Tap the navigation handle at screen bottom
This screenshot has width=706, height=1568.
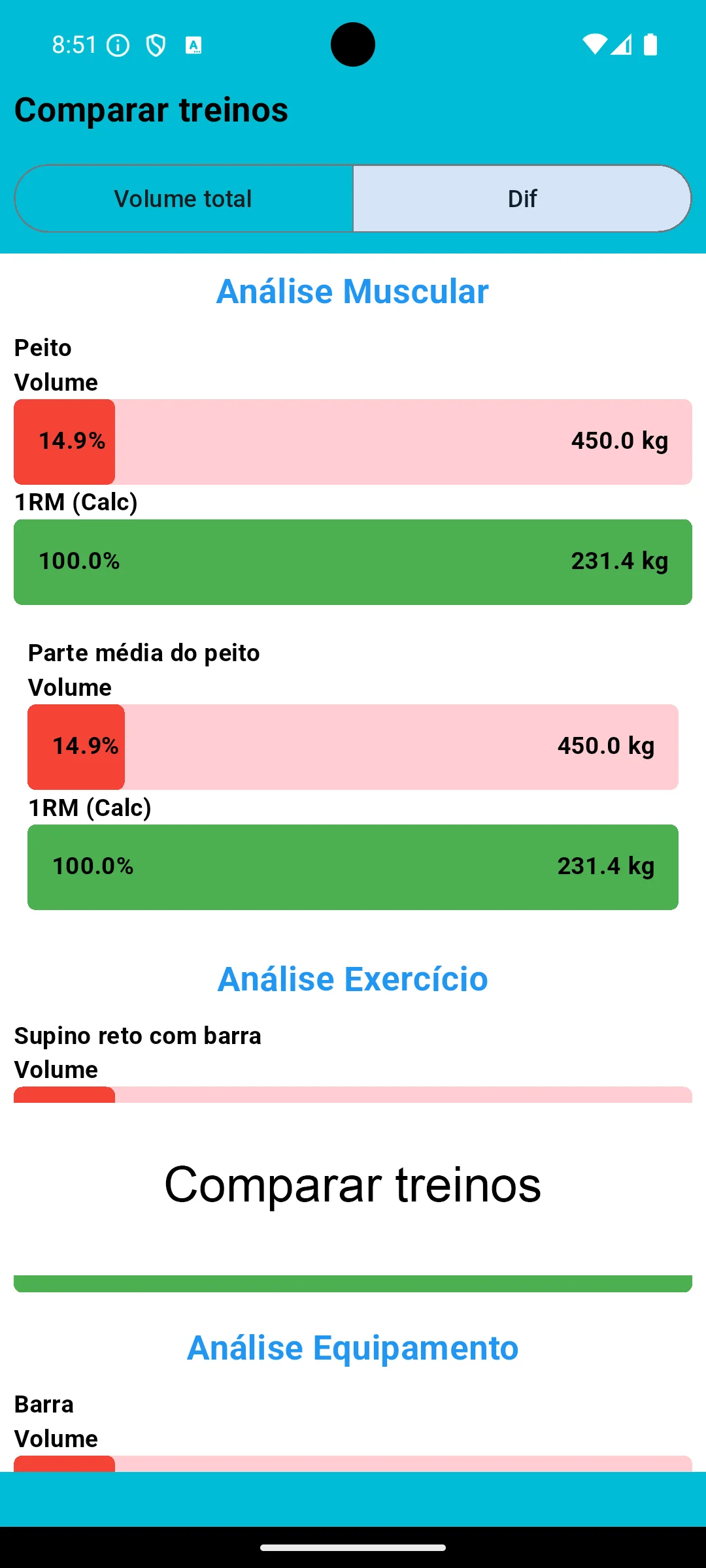click(x=353, y=1547)
